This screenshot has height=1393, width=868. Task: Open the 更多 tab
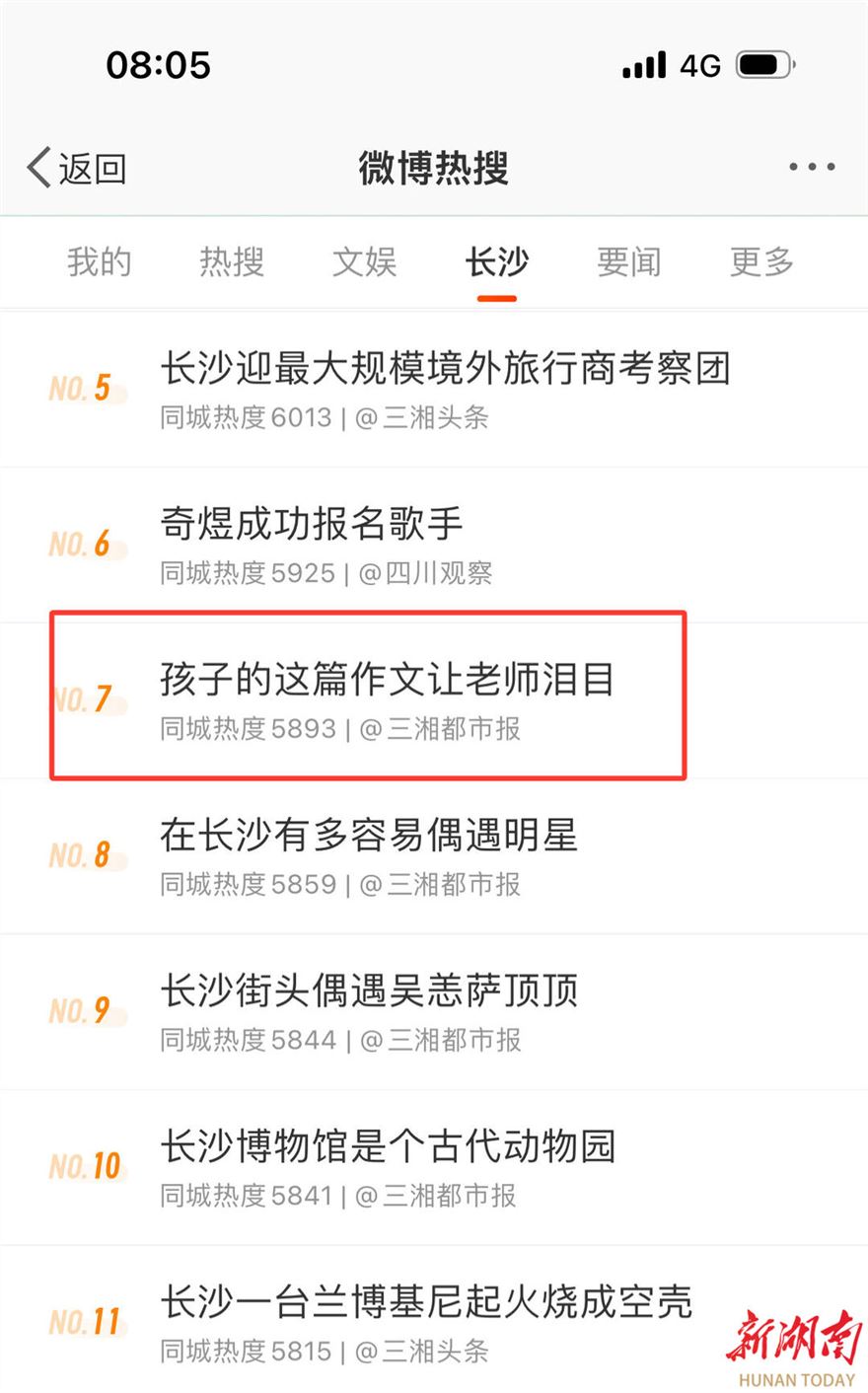pos(761,262)
